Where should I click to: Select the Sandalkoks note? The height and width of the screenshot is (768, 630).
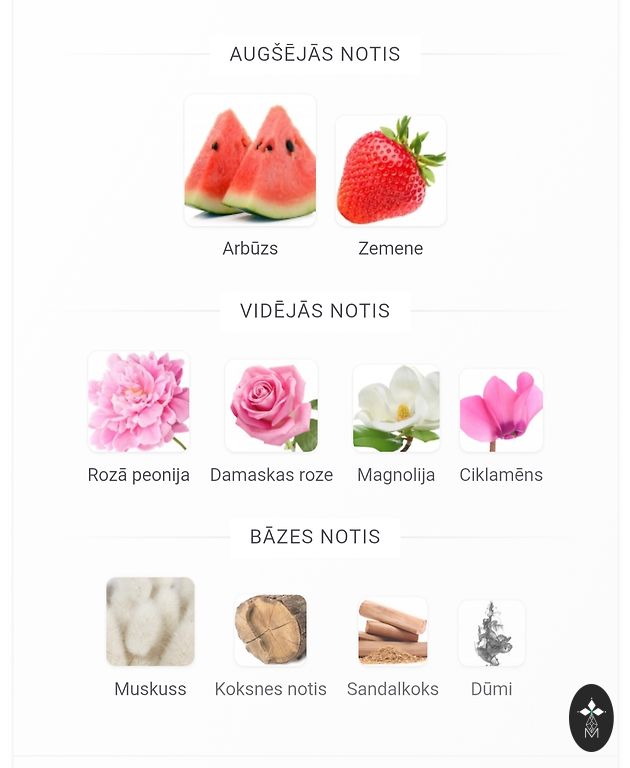pyautogui.click(x=393, y=631)
